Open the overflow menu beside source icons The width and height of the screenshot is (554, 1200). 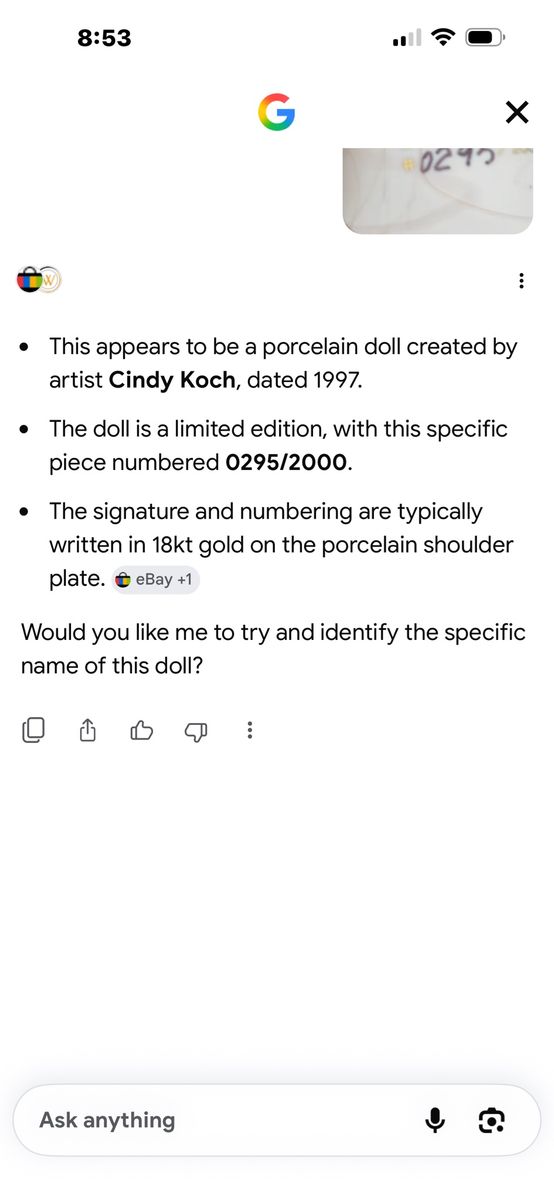coord(521,281)
